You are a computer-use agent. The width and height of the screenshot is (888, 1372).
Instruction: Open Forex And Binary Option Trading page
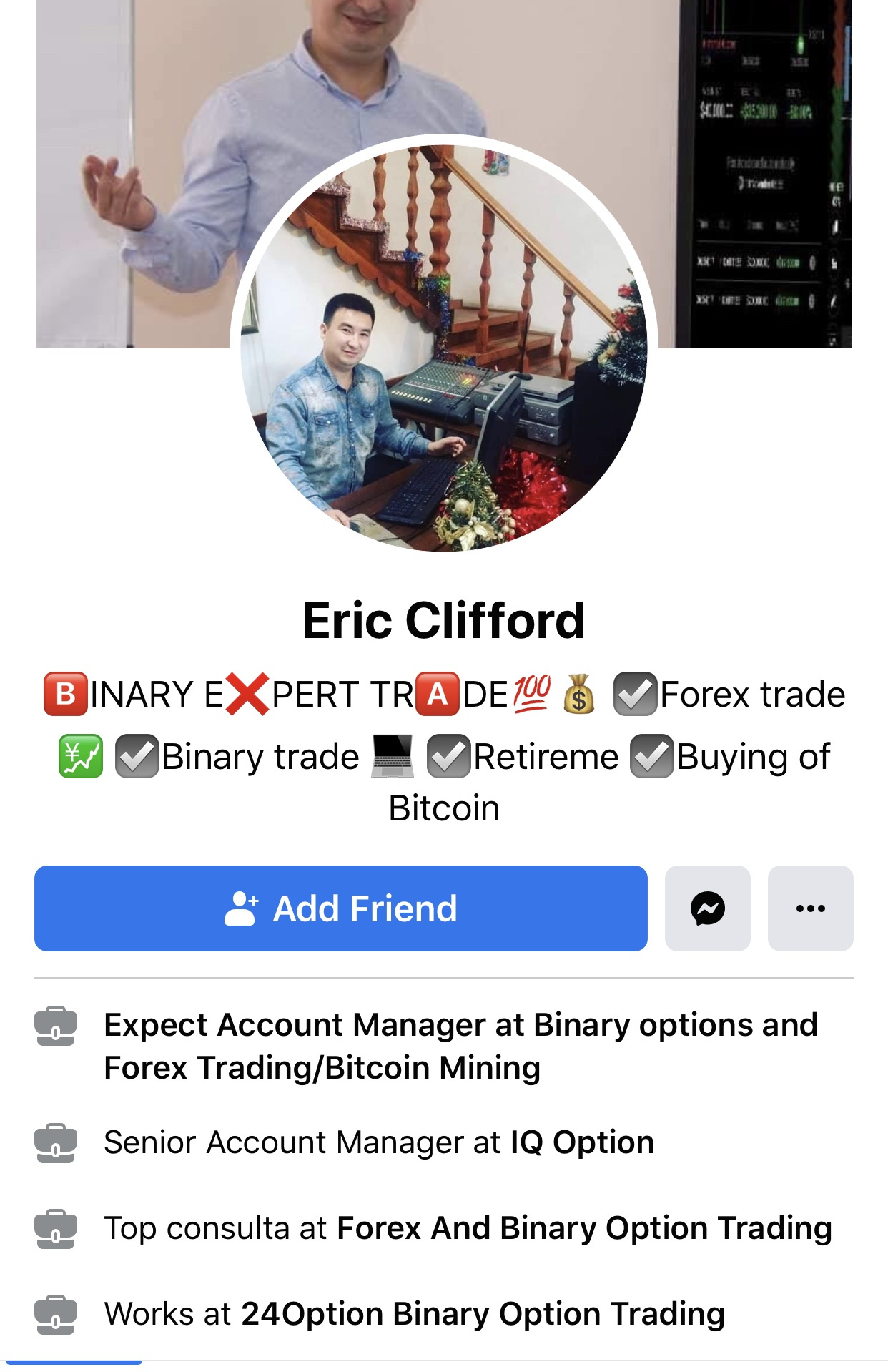pyautogui.click(x=584, y=1228)
